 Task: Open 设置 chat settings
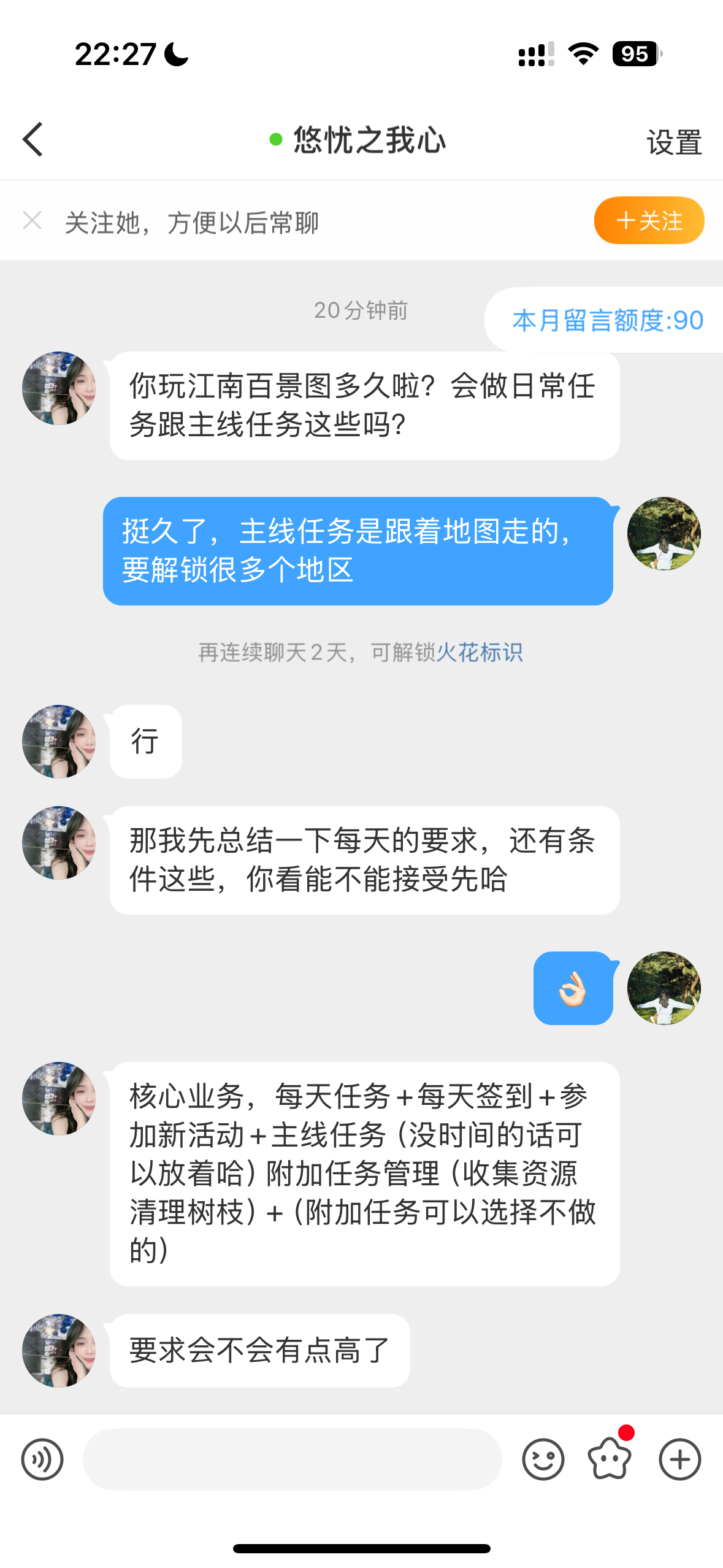[x=673, y=142]
